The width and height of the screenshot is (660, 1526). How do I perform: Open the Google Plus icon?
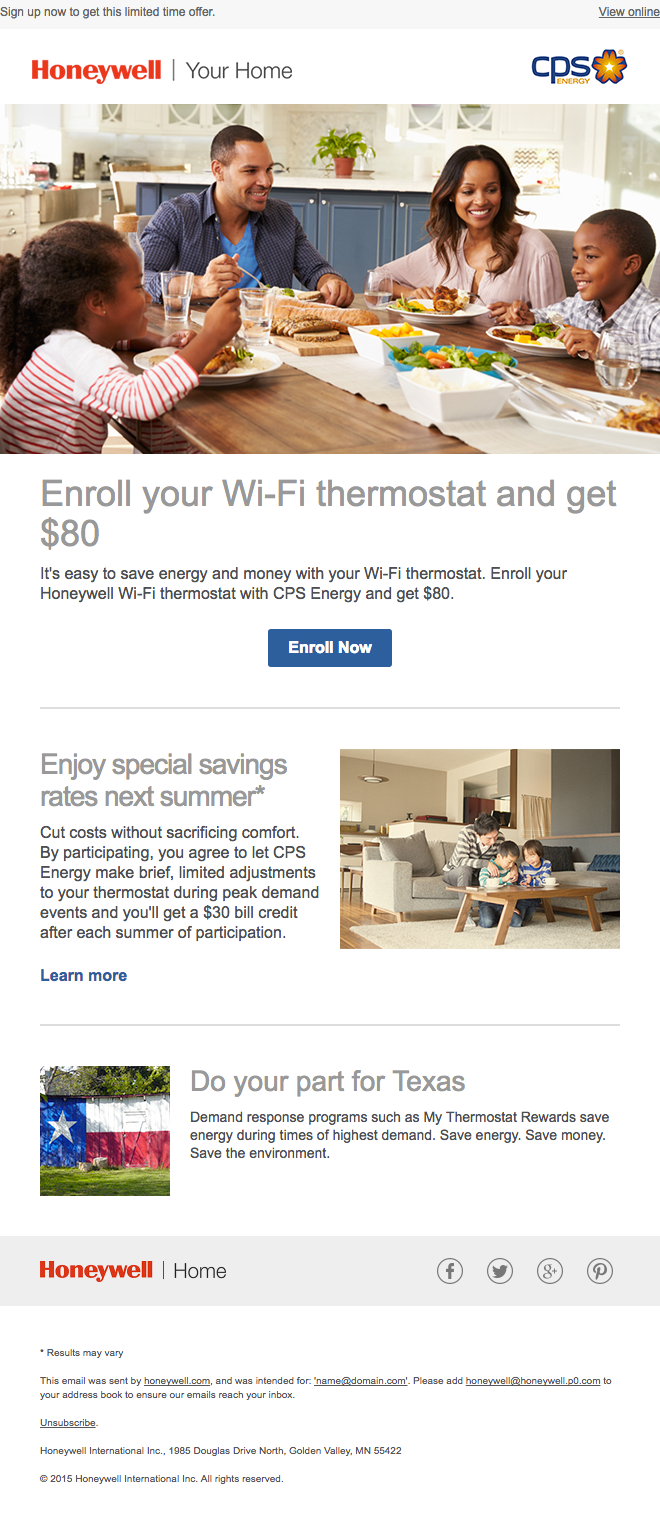tap(550, 1271)
